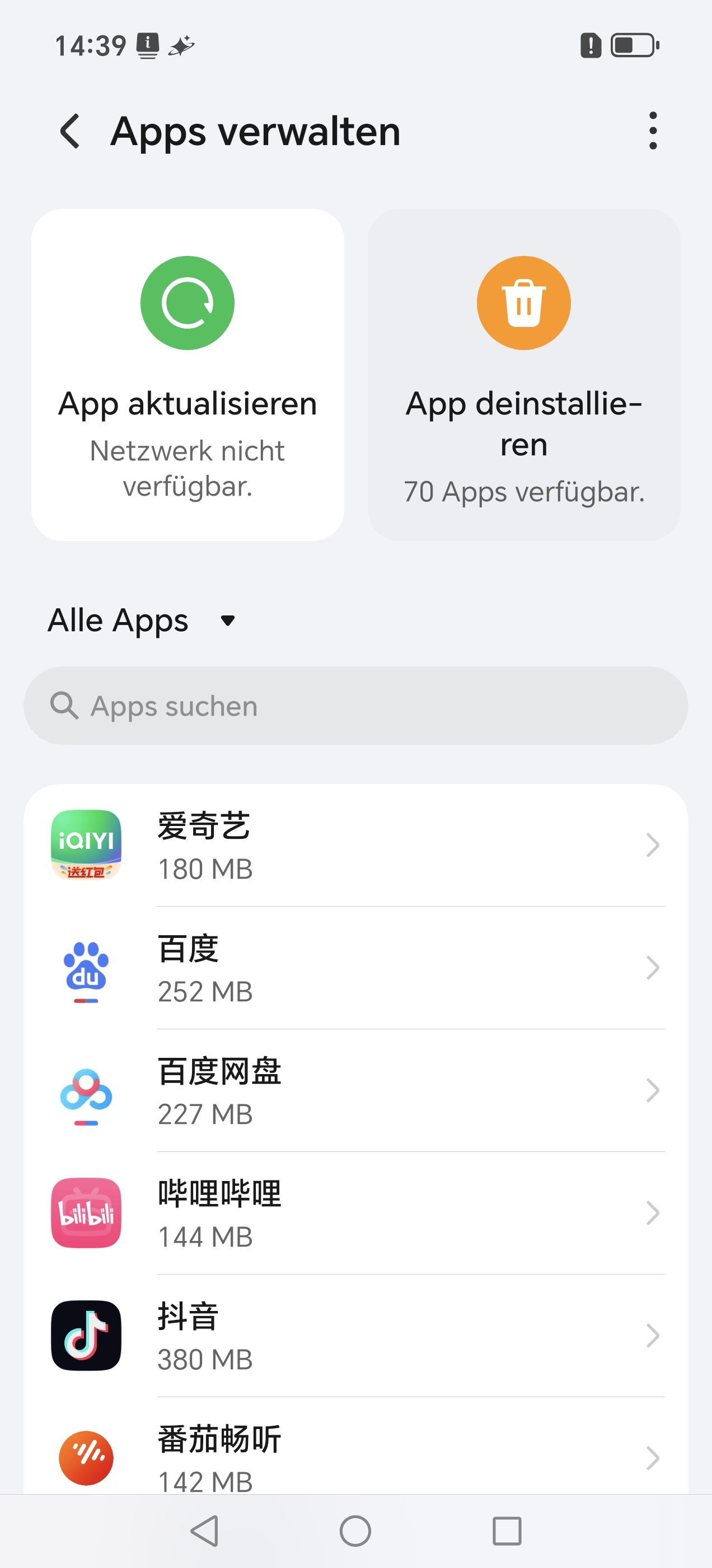Select 百度网盘 from the app list
712x1568 pixels.
click(x=355, y=1091)
